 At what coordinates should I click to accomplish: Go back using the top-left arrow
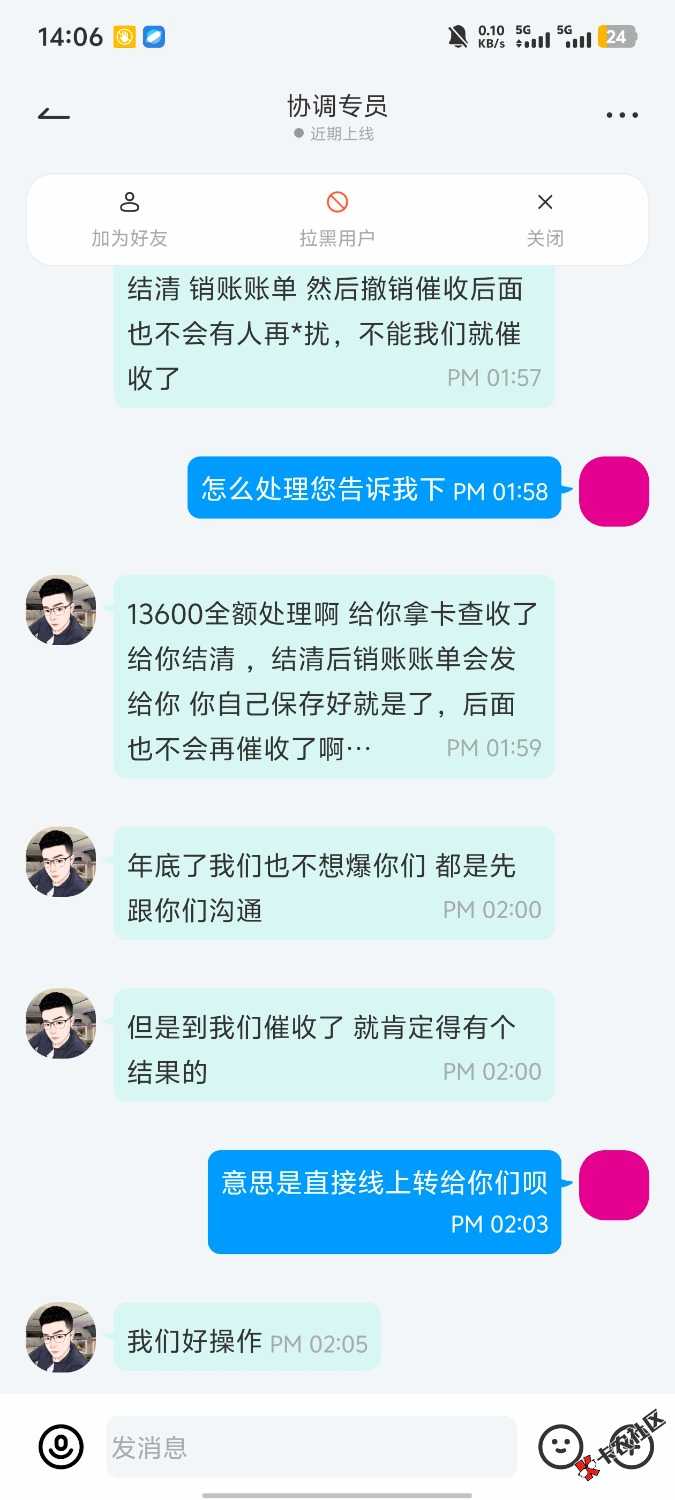point(54,114)
